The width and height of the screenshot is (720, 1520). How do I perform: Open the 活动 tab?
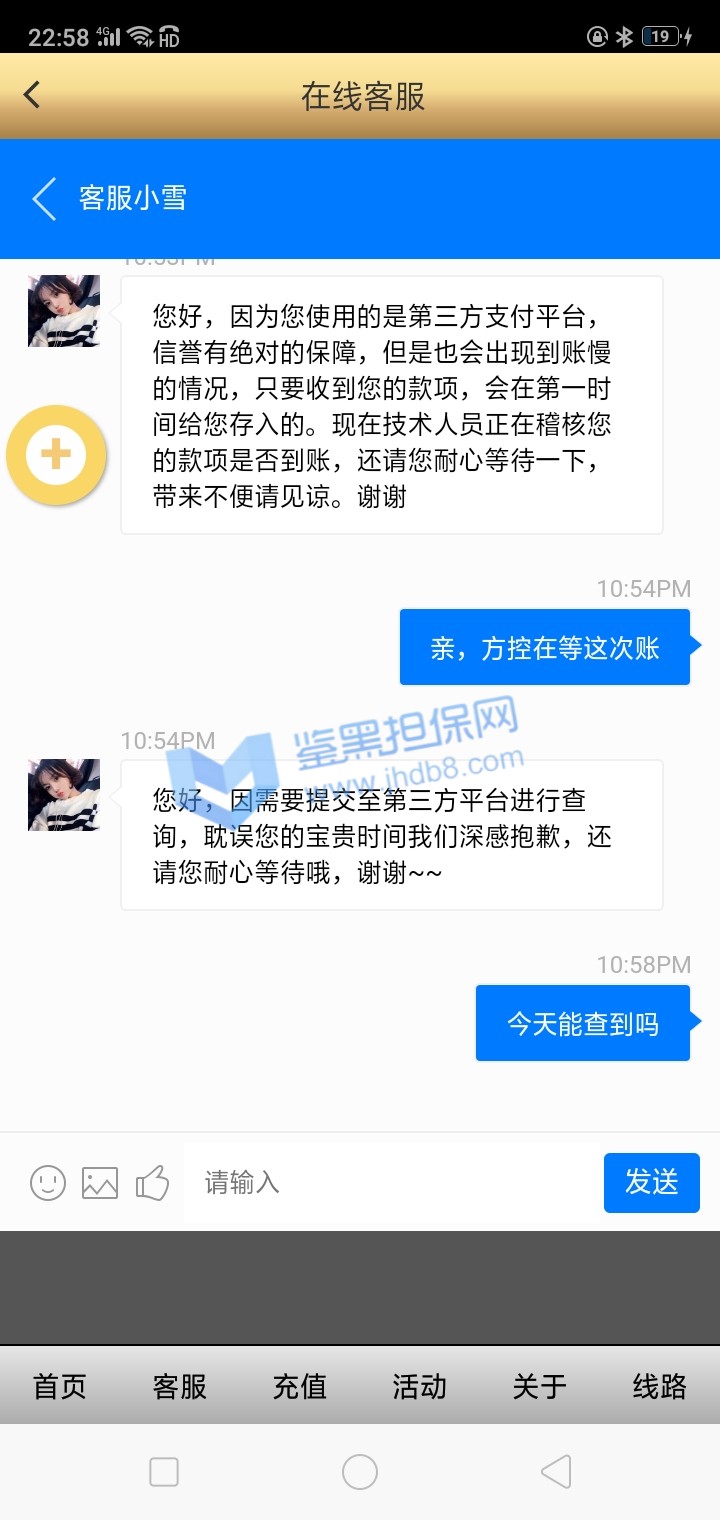coord(420,1386)
